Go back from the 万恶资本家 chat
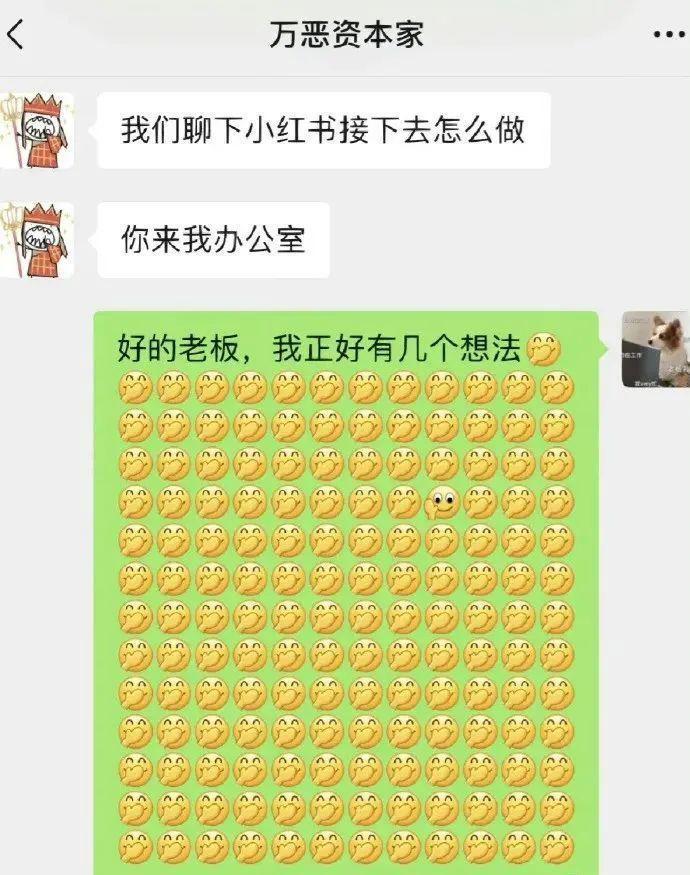The image size is (690, 875). pos(16,35)
